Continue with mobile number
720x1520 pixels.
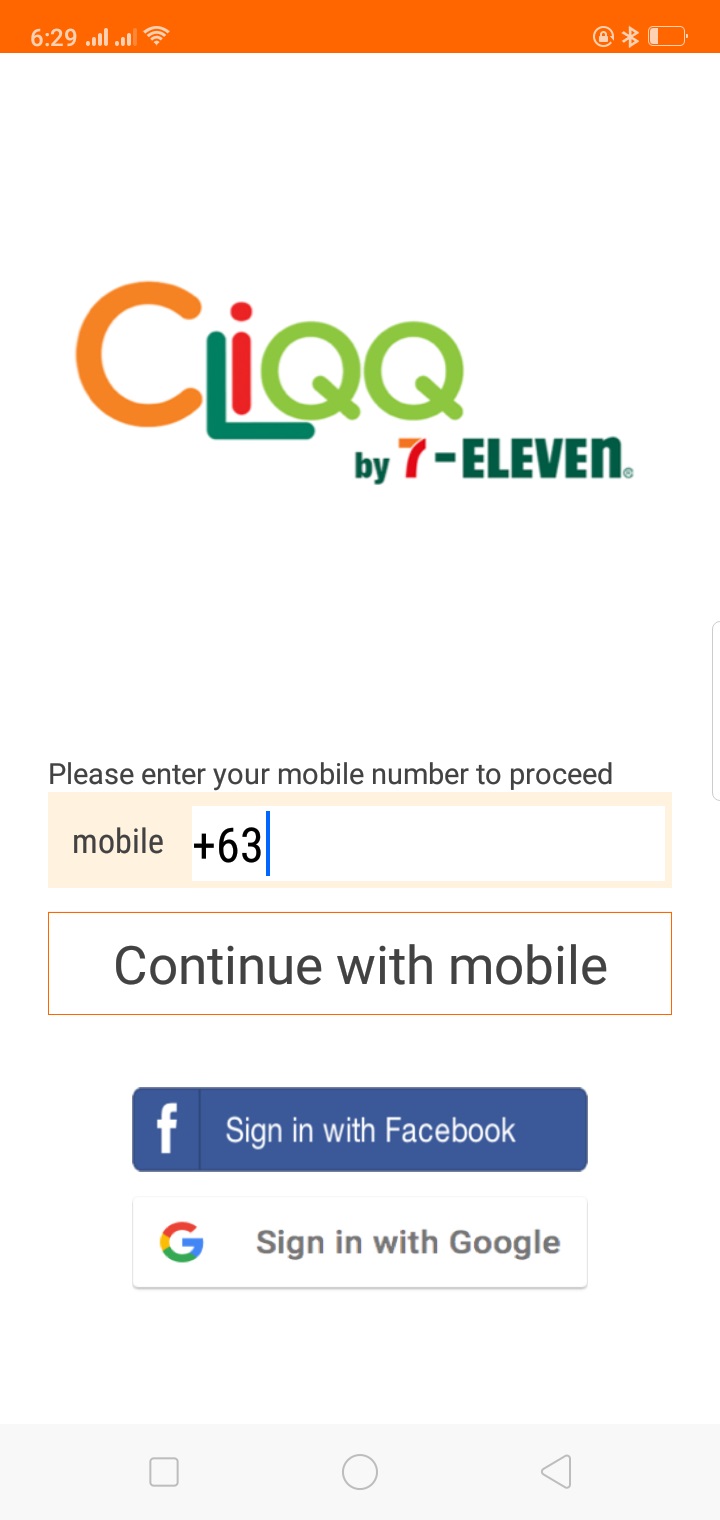tap(360, 964)
